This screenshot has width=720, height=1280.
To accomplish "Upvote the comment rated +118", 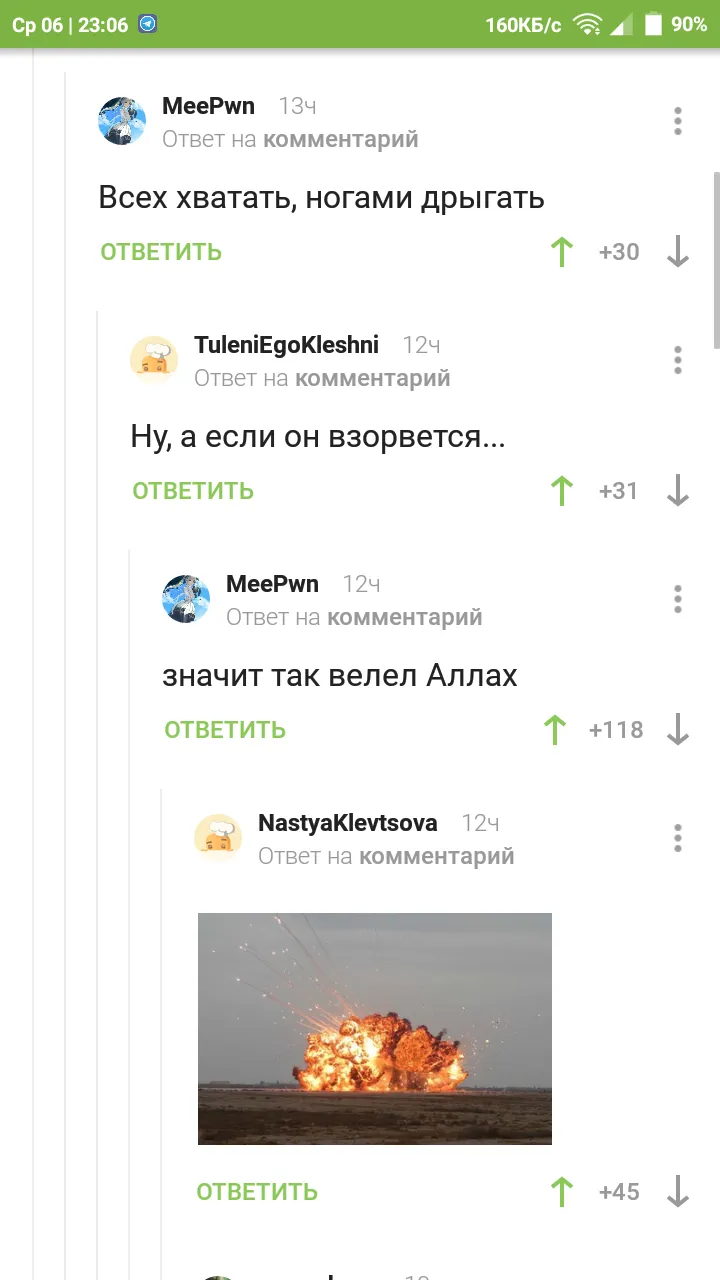I will (x=554, y=730).
